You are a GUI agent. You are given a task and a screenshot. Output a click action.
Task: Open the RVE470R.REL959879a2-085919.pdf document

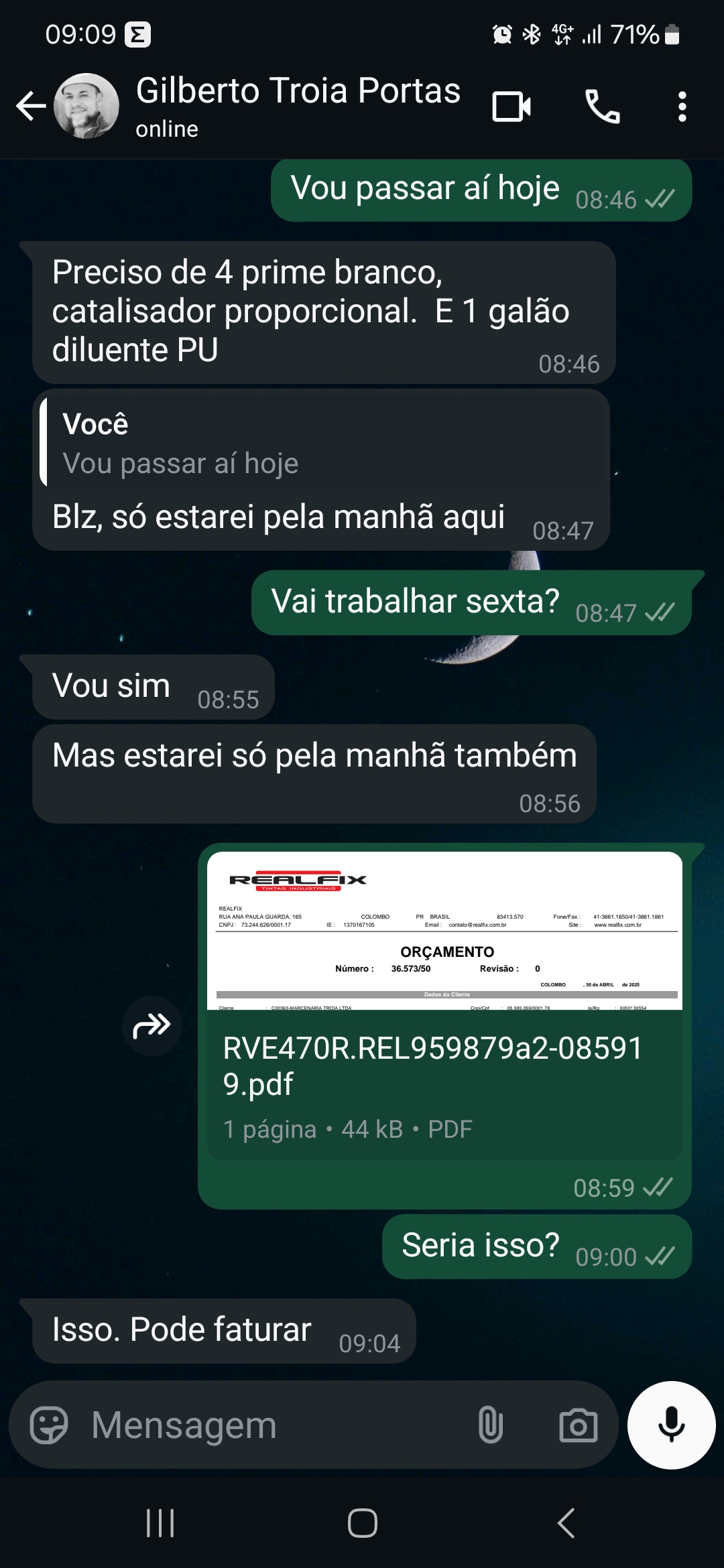pos(444,1005)
